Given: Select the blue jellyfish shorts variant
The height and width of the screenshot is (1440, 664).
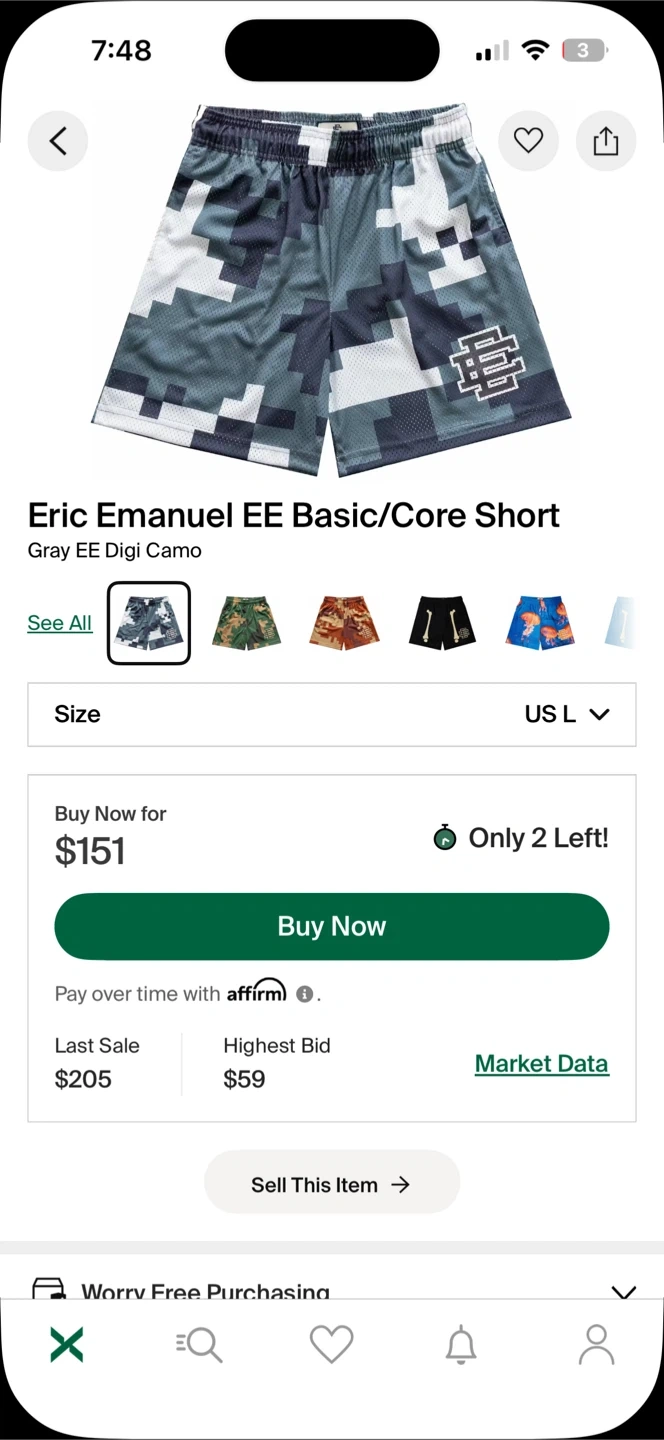Looking at the screenshot, I should (540, 623).
